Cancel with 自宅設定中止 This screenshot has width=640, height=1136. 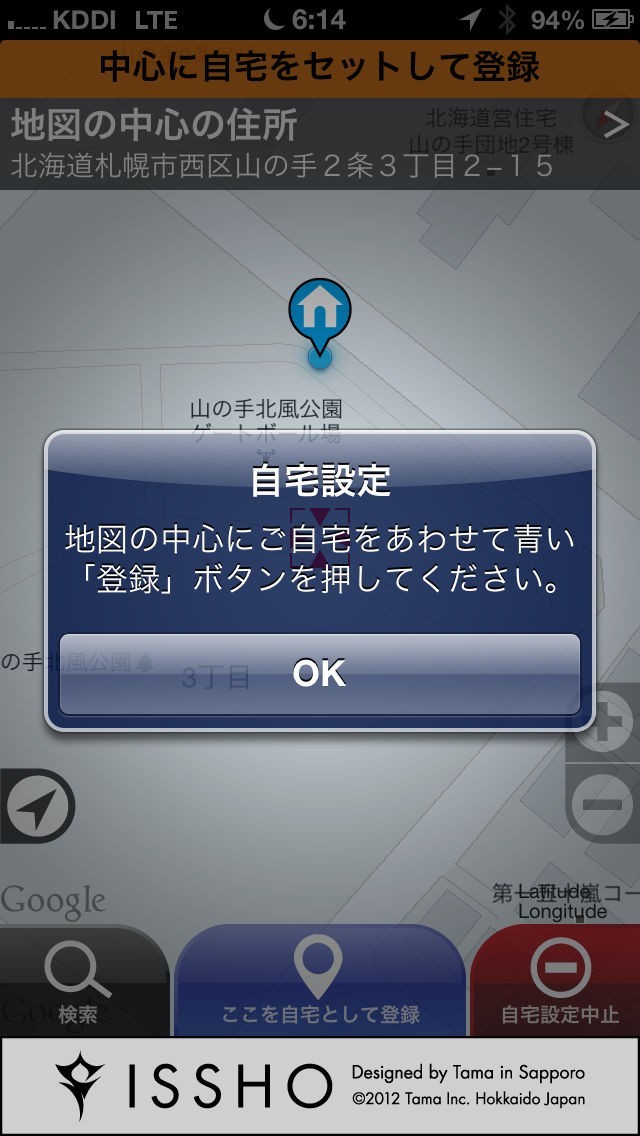(560, 982)
